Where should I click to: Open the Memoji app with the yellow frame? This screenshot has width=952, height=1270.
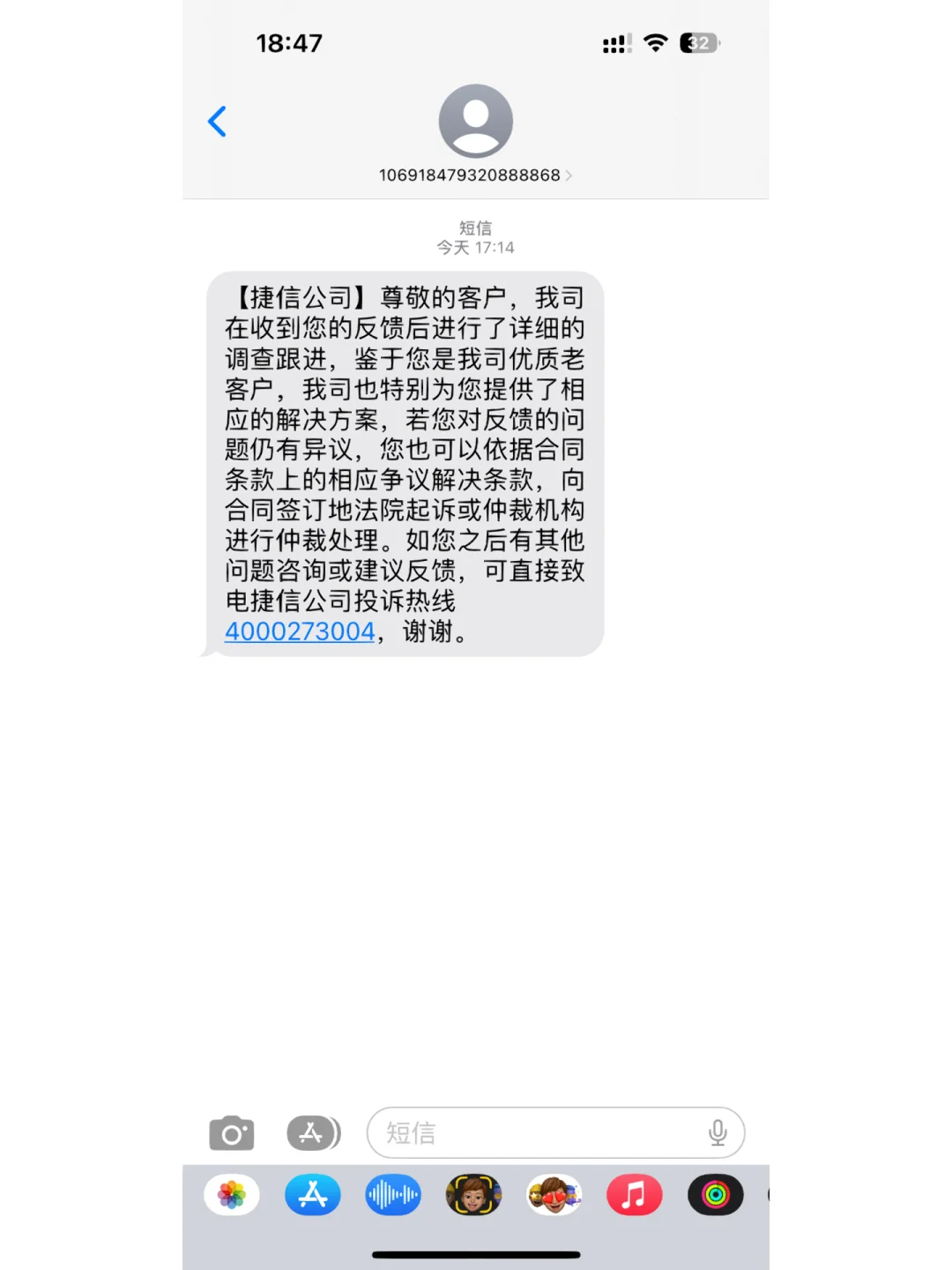coord(473,1195)
